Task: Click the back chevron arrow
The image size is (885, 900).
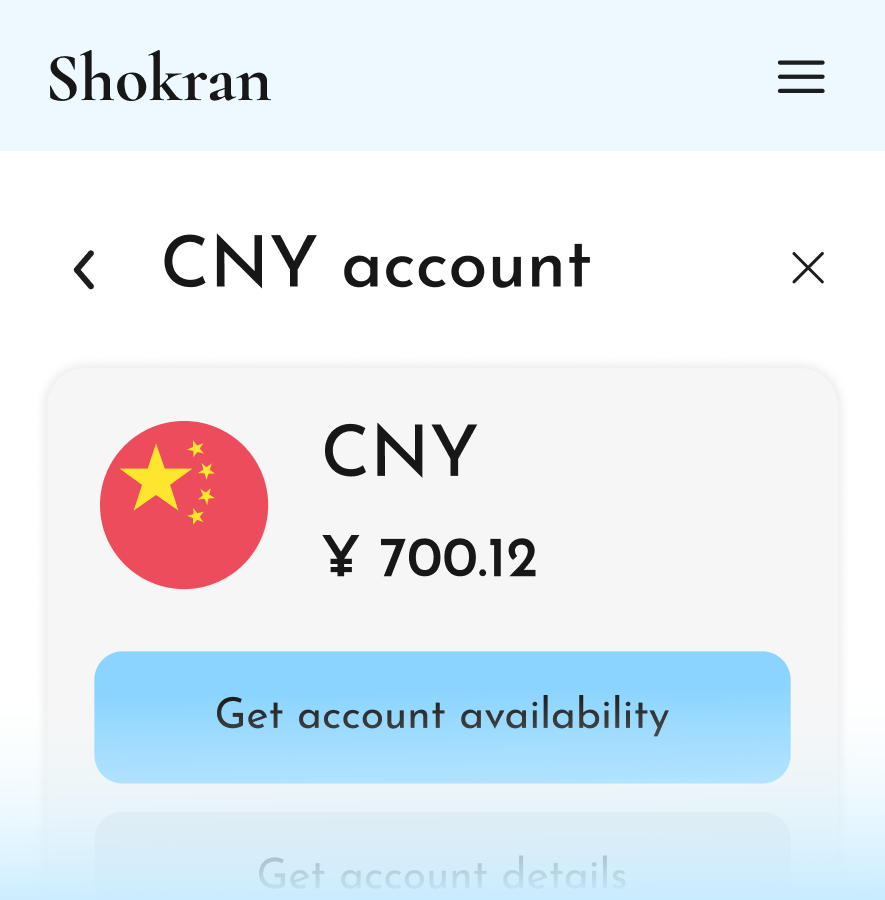Action: [x=85, y=268]
